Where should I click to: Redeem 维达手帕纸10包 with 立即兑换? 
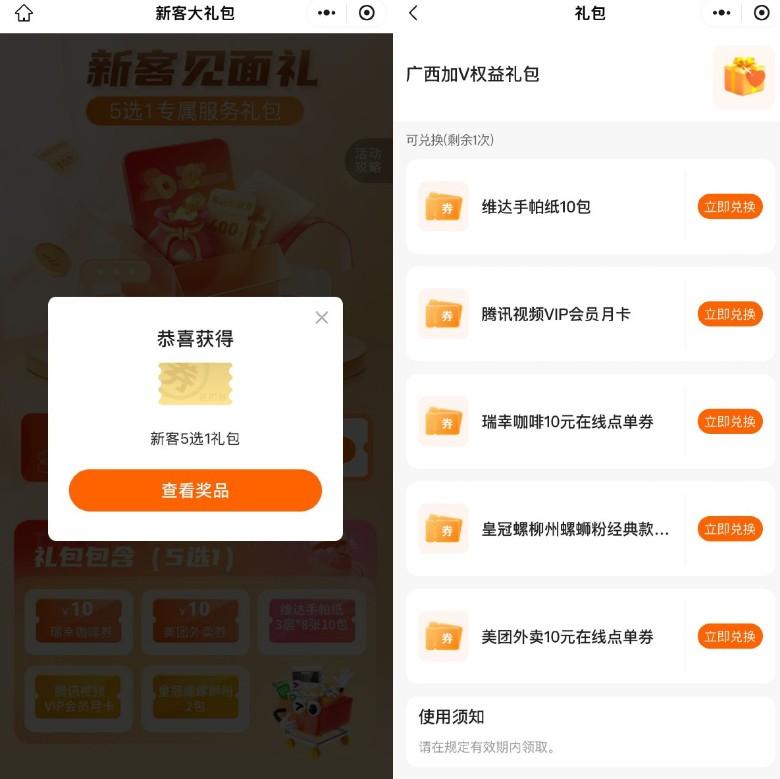click(729, 207)
